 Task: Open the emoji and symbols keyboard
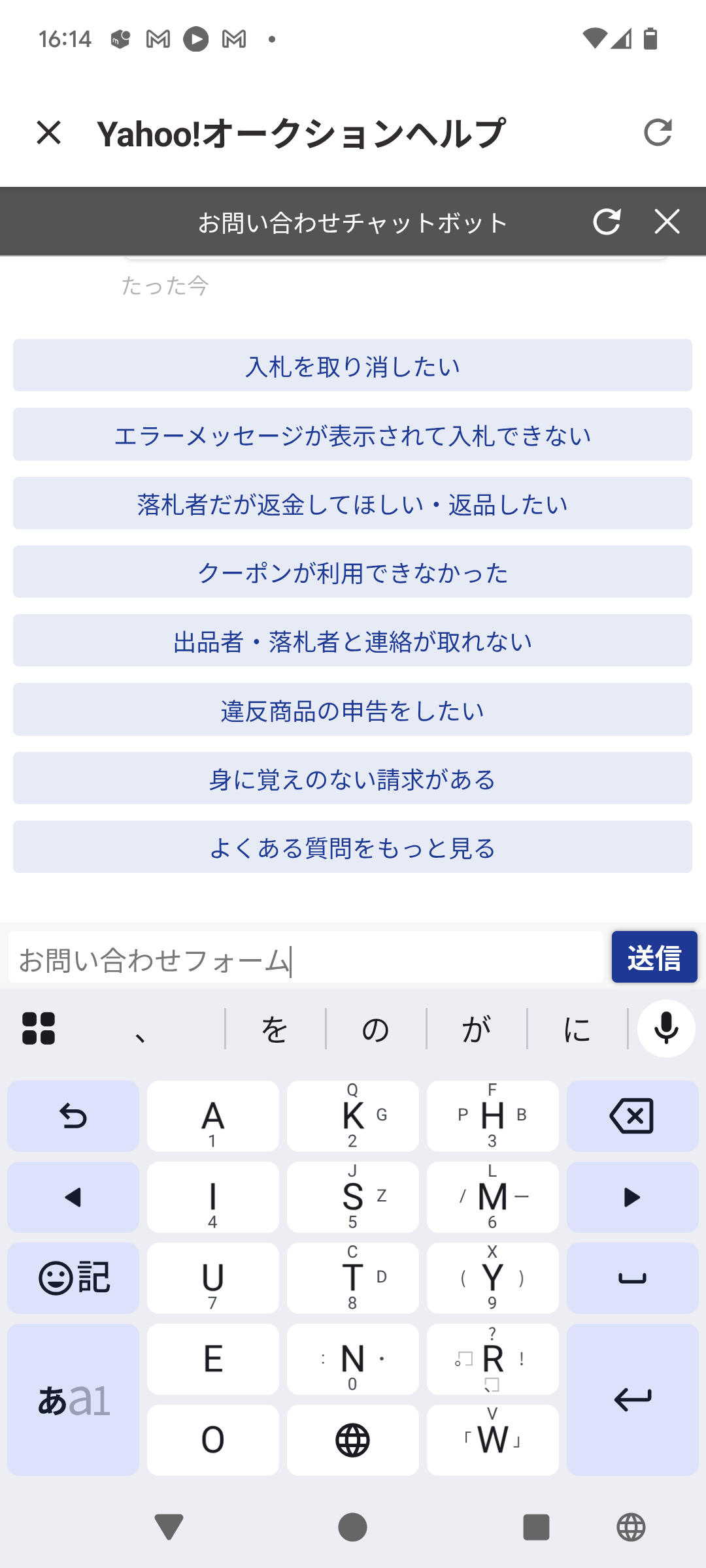pyautogui.click(x=73, y=1278)
